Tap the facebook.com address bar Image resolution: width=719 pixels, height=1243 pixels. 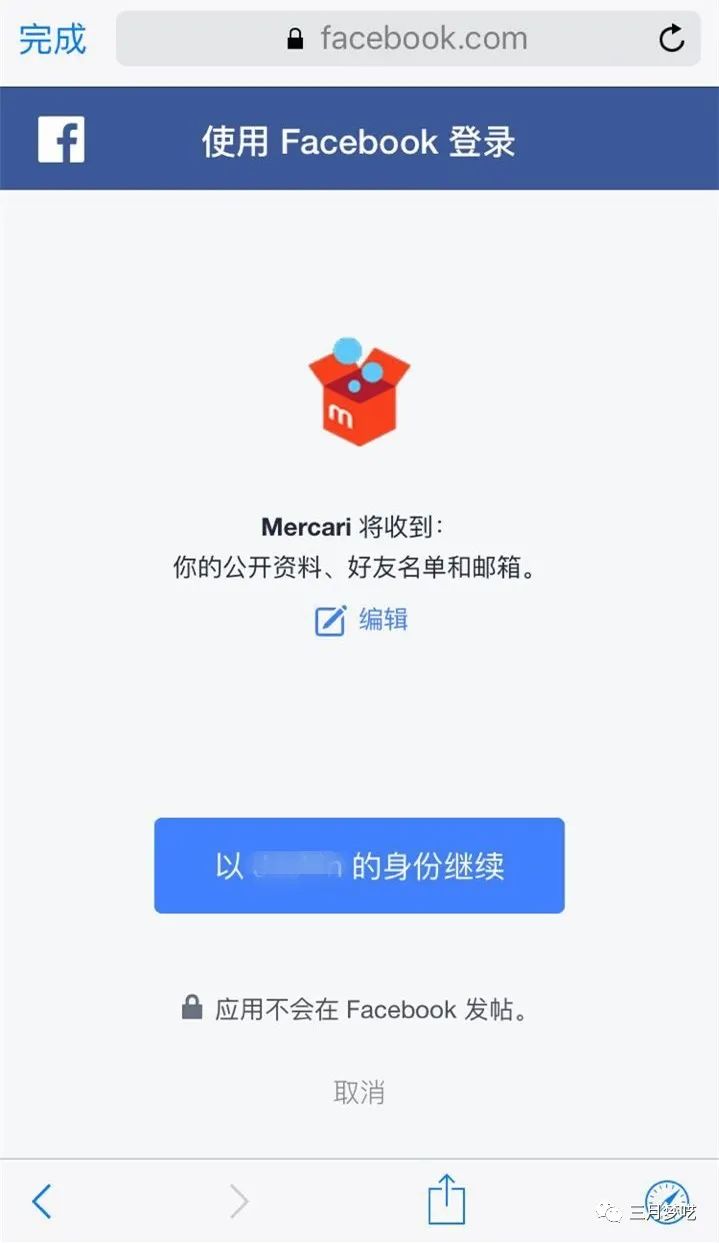coord(408,39)
